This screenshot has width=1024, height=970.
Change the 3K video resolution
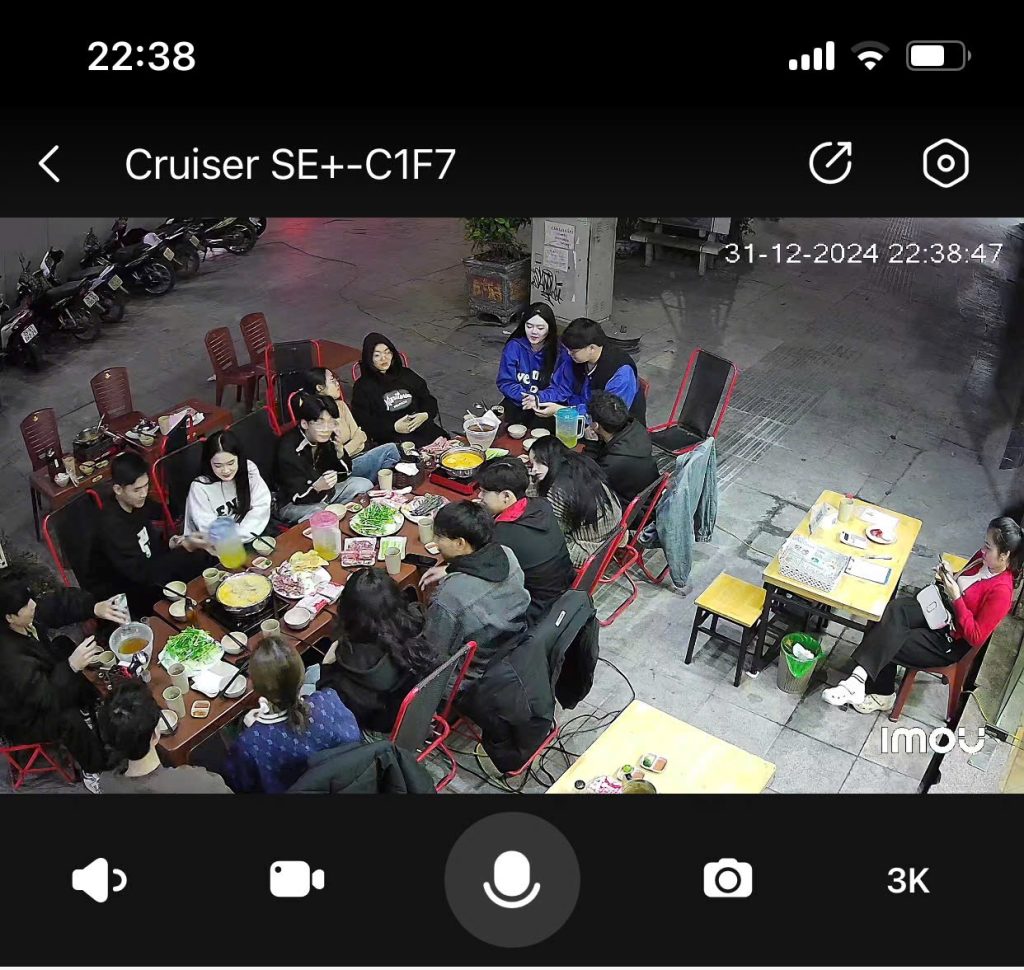point(908,880)
